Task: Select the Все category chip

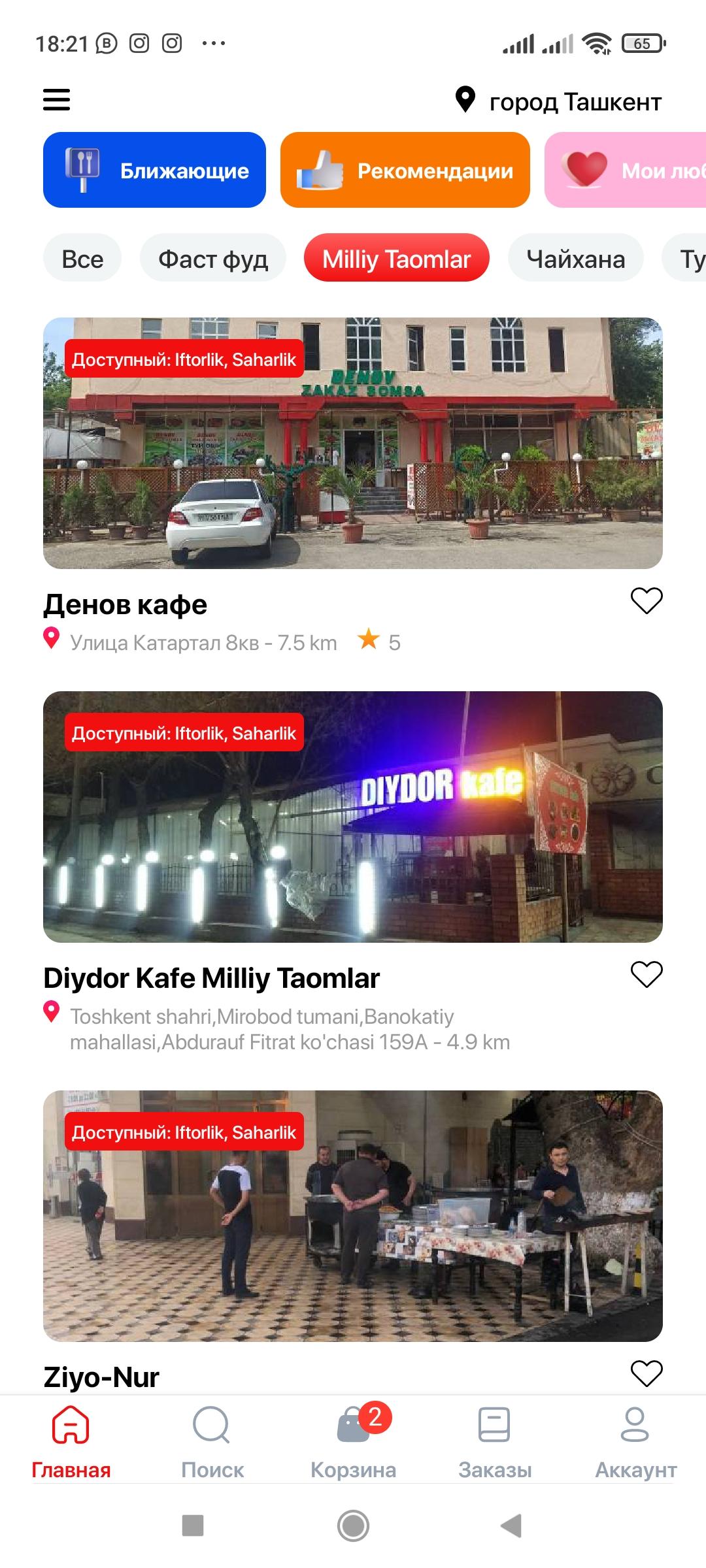Action: [x=82, y=258]
